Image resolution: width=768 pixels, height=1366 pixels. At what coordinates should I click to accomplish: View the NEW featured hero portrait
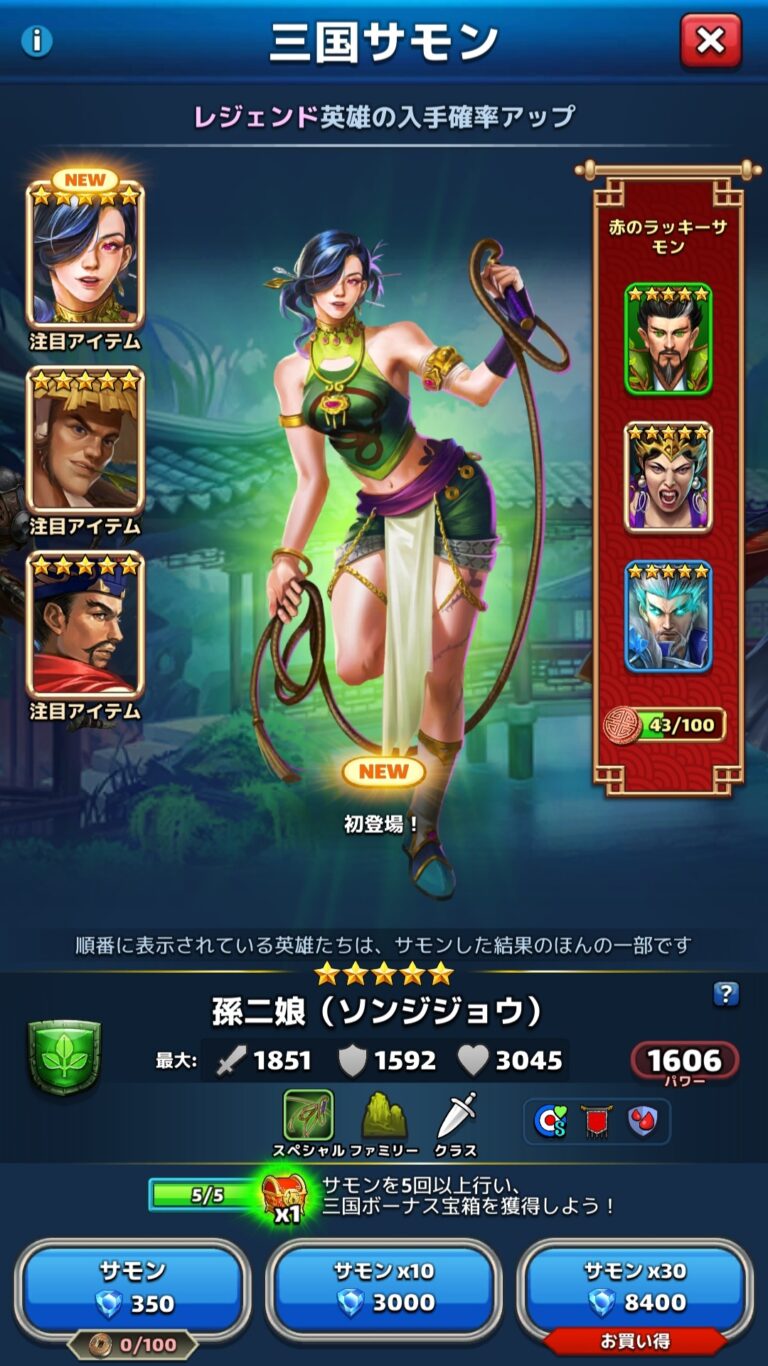pyautogui.click(x=85, y=254)
